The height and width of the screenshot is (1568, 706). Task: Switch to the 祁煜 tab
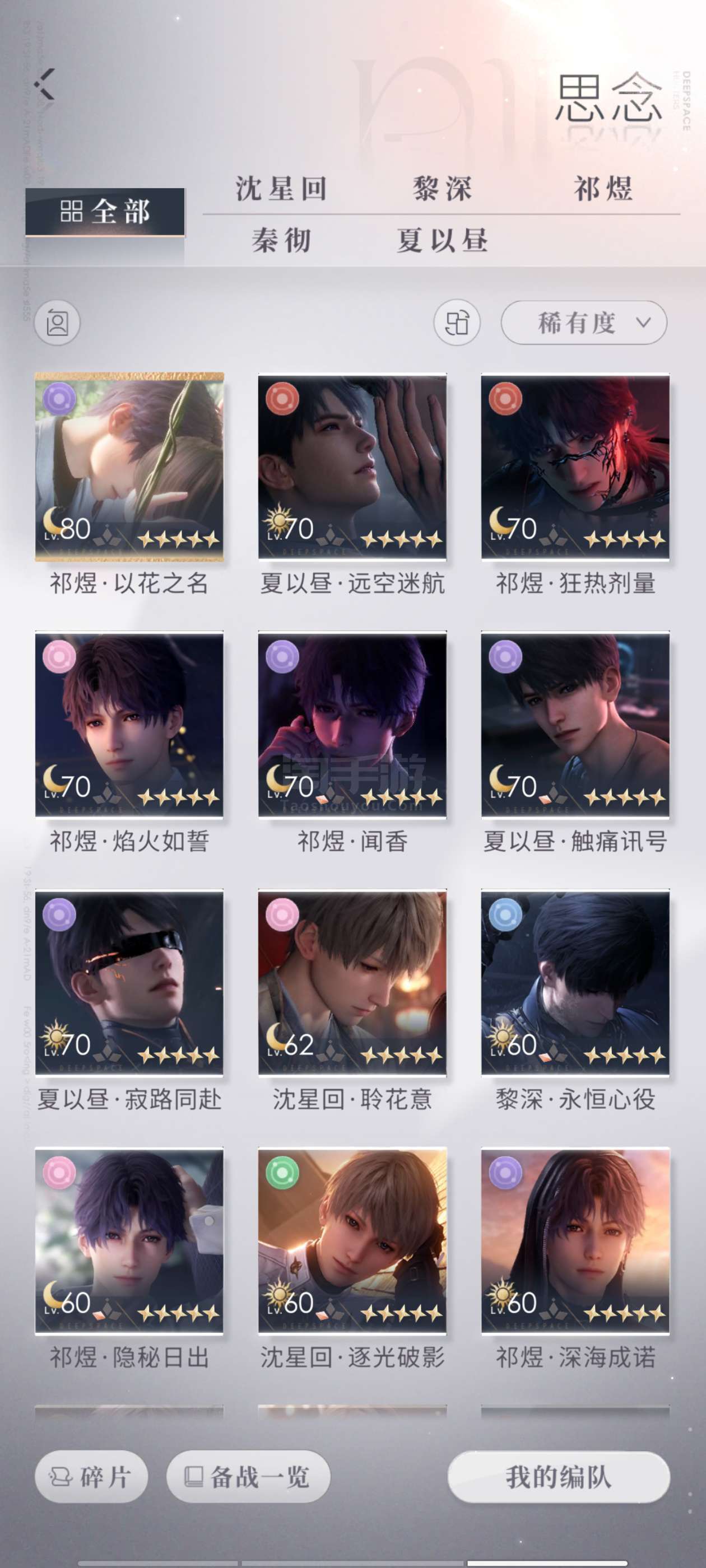pyautogui.click(x=603, y=189)
